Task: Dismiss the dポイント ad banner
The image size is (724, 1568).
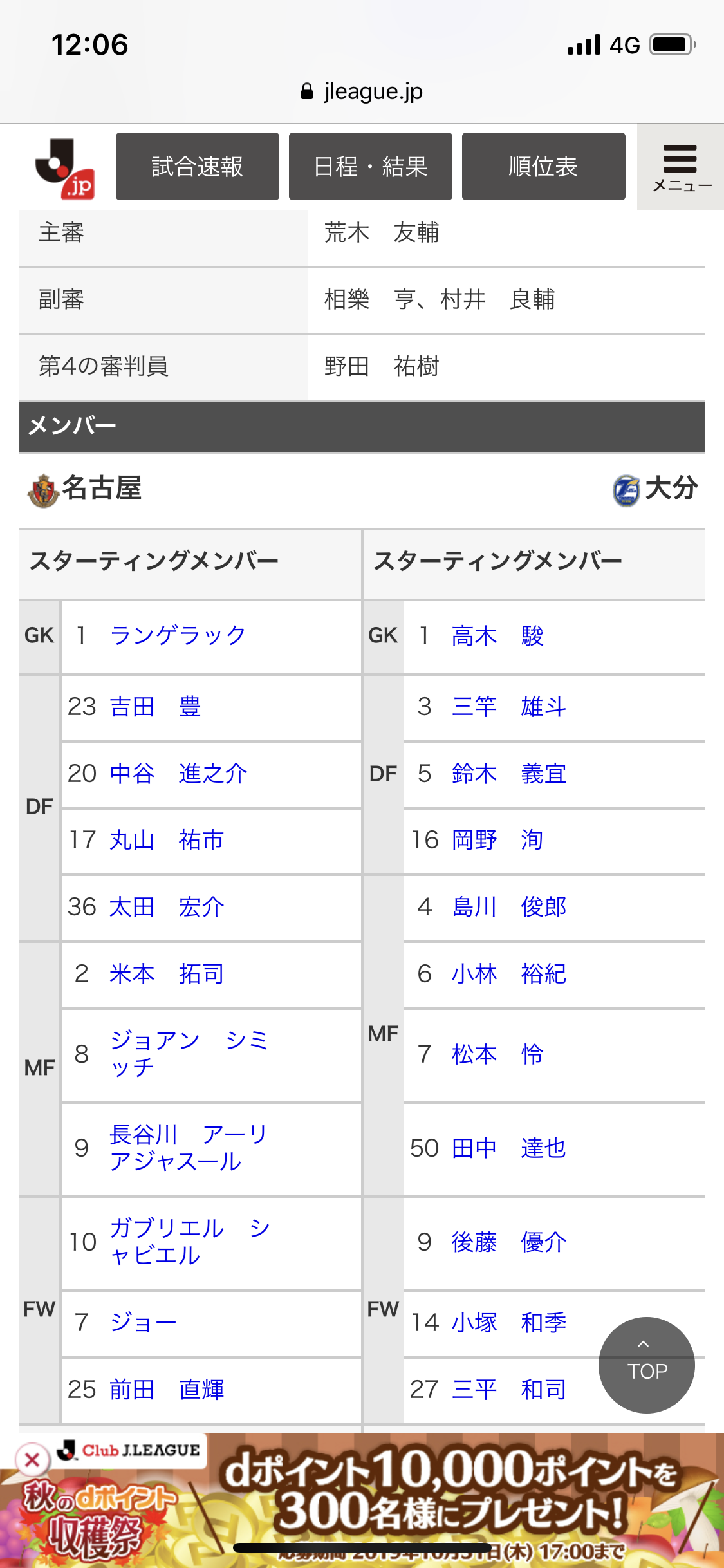Action: tap(32, 1461)
